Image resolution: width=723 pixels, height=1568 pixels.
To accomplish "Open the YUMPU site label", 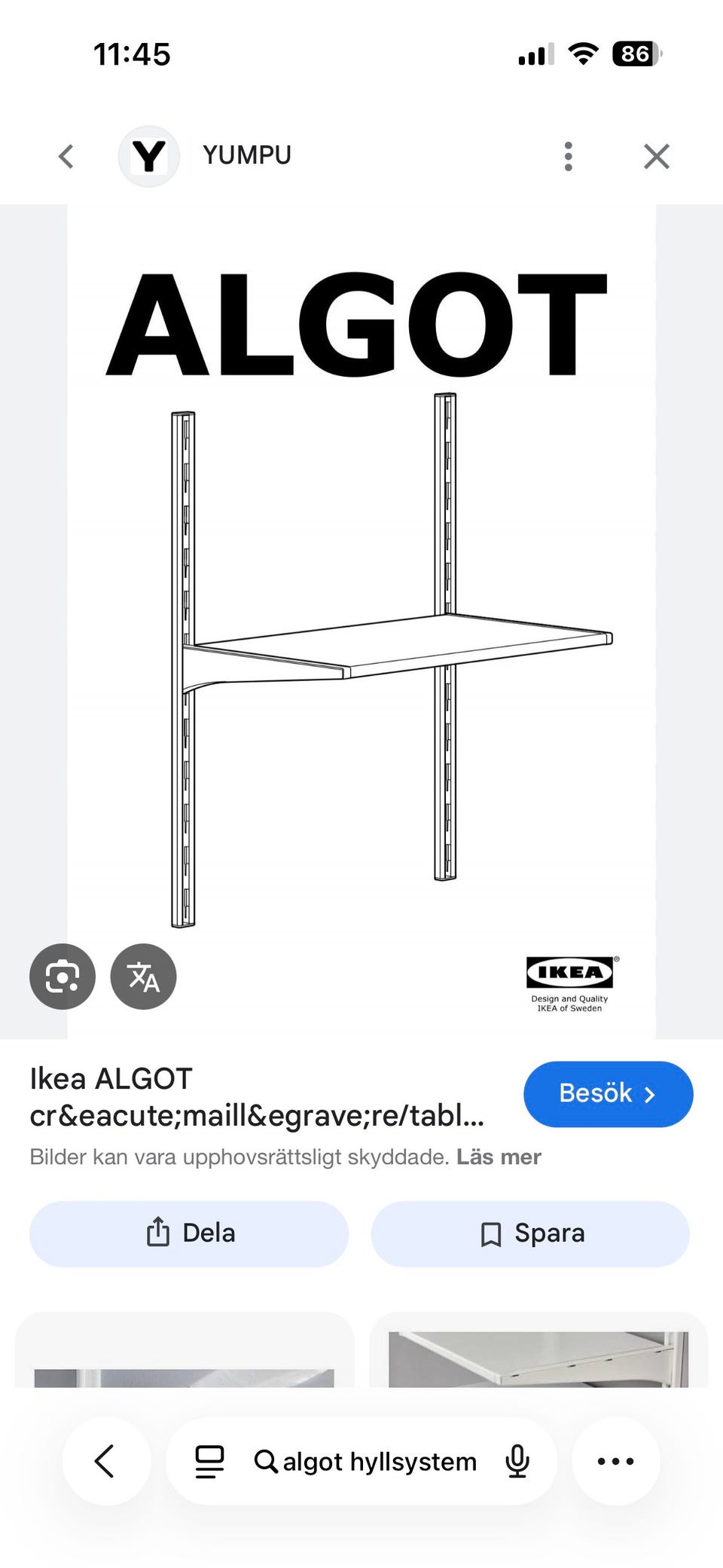I will pyautogui.click(x=247, y=154).
